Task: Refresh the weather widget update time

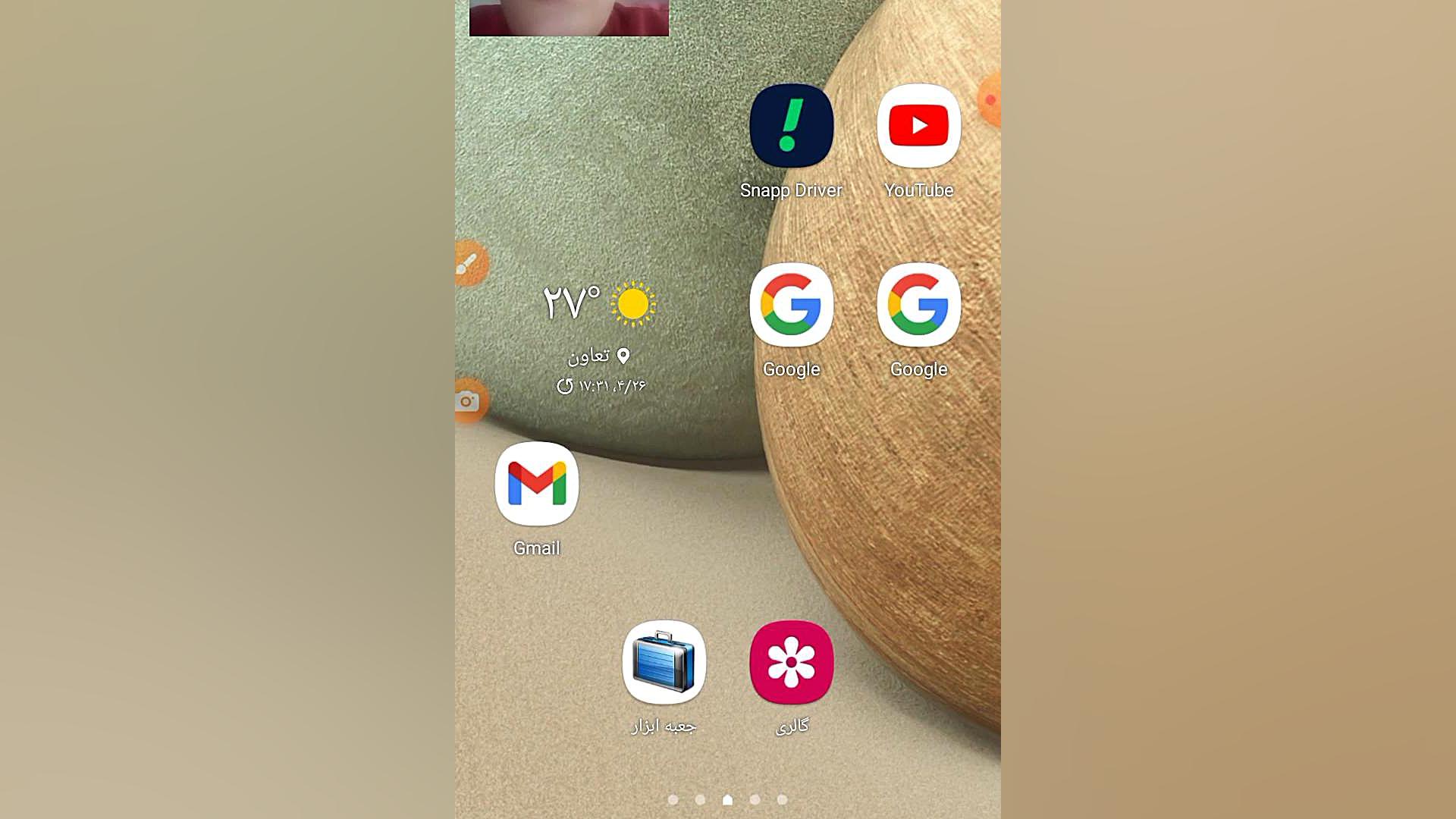Action: [565, 386]
